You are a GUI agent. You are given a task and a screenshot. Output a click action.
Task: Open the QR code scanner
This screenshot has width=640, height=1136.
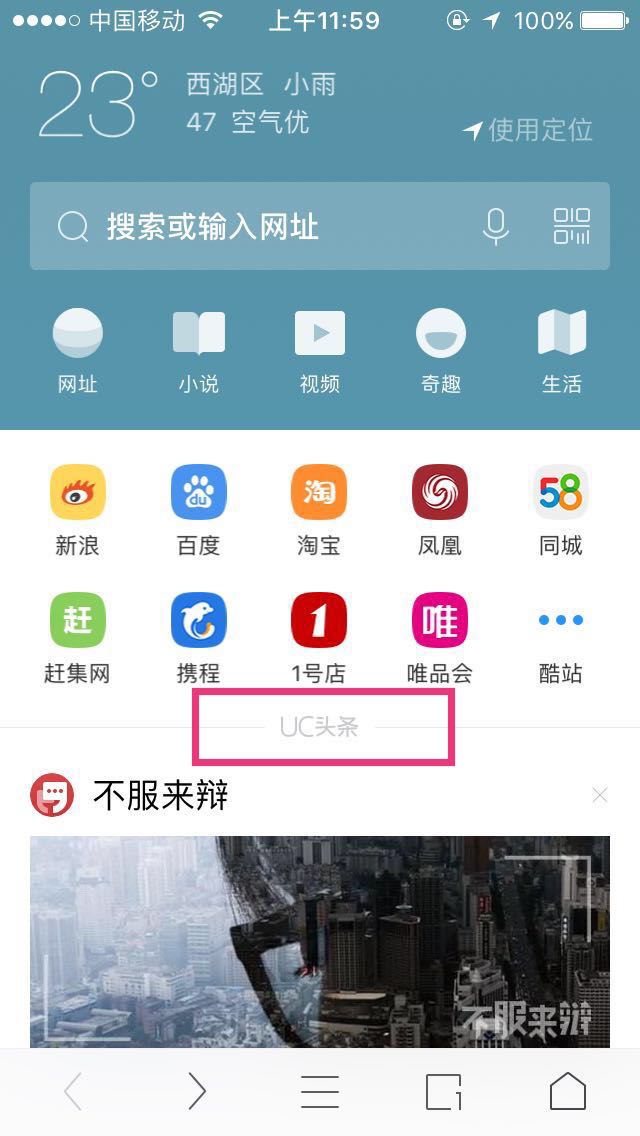pos(572,227)
